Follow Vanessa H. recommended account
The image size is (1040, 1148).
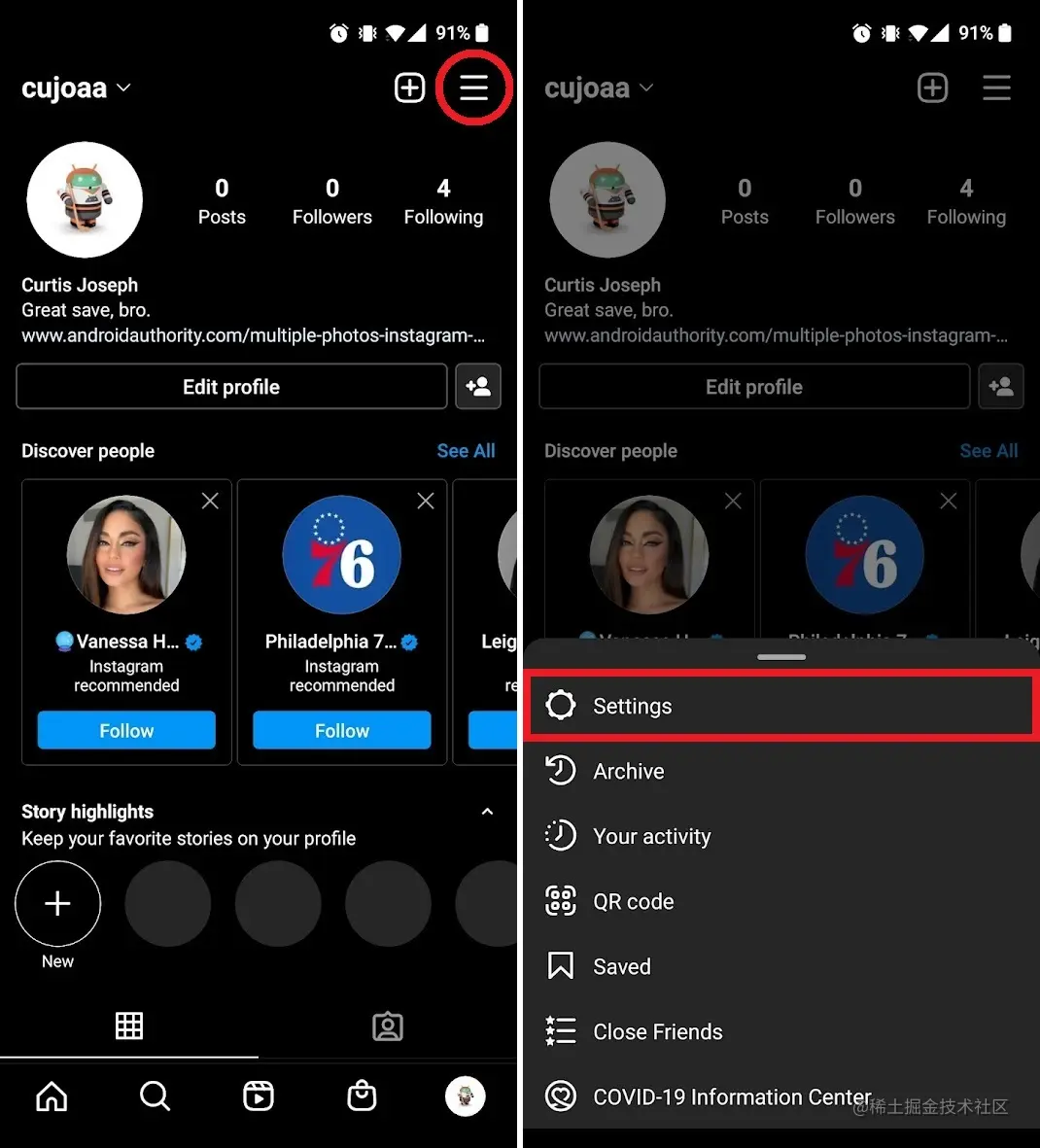click(126, 730)
